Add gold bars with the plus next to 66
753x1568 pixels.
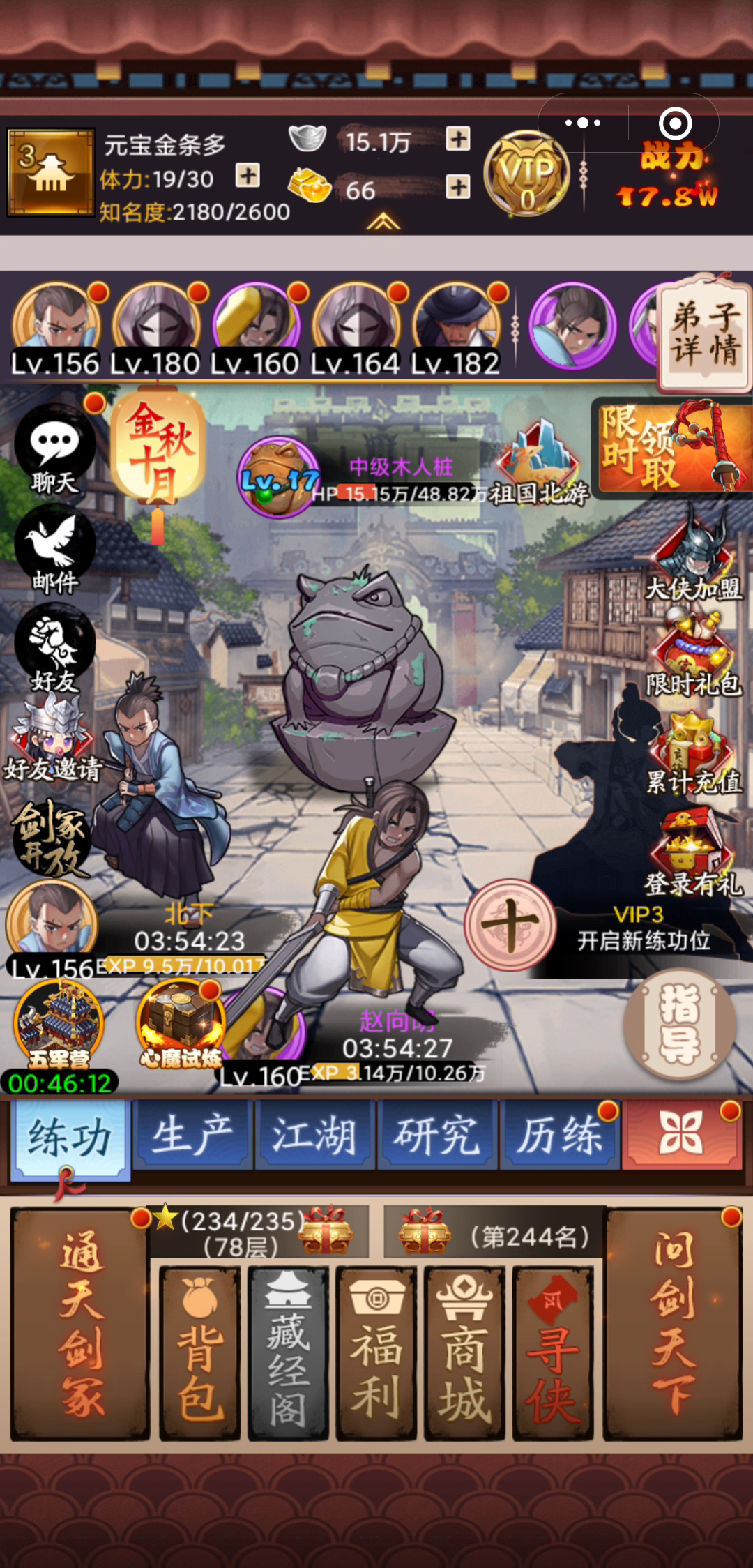click(x=458, y=186)
